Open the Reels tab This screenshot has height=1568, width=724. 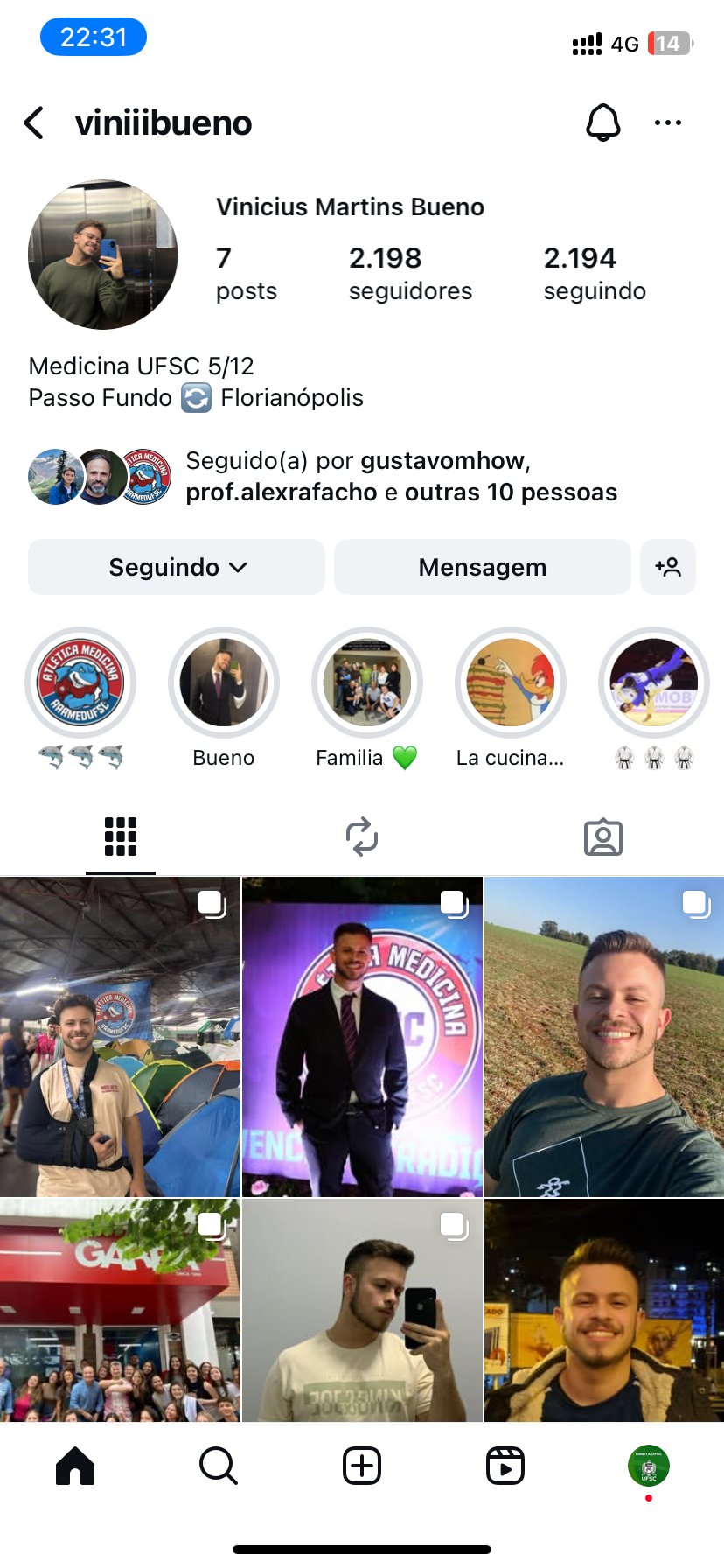click(505, 1466)
